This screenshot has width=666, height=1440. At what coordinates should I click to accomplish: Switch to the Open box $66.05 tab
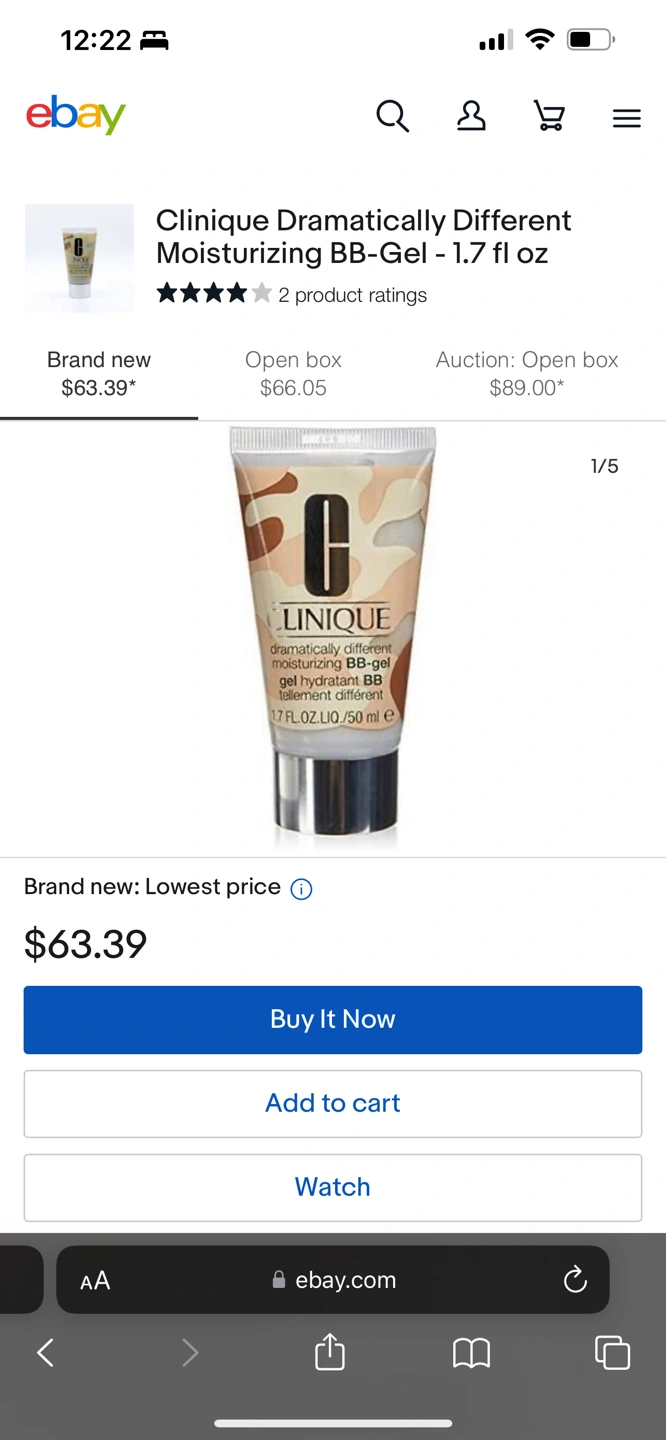click(x=293, y=374)
